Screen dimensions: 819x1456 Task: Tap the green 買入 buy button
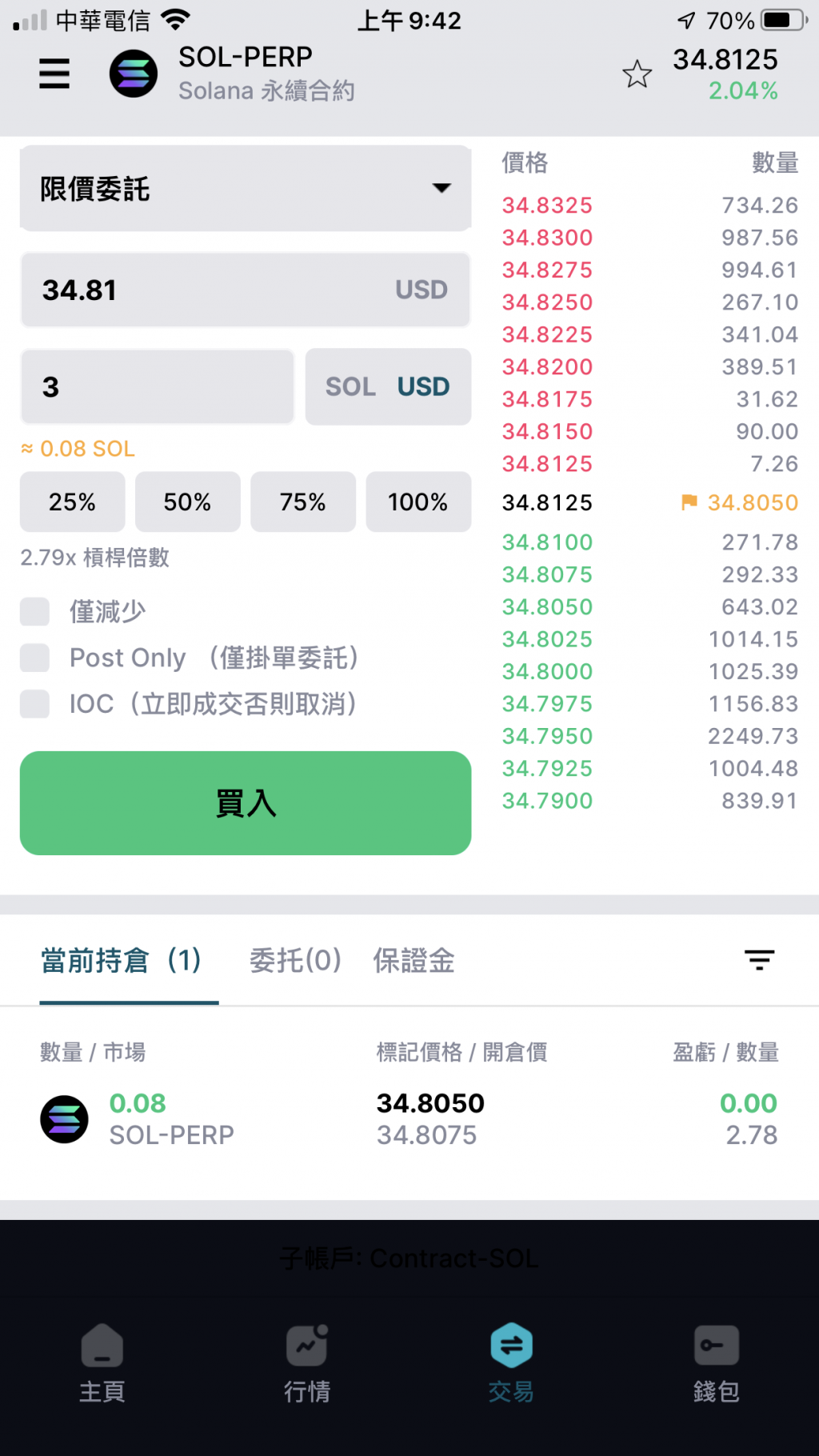tap(246, 802)
